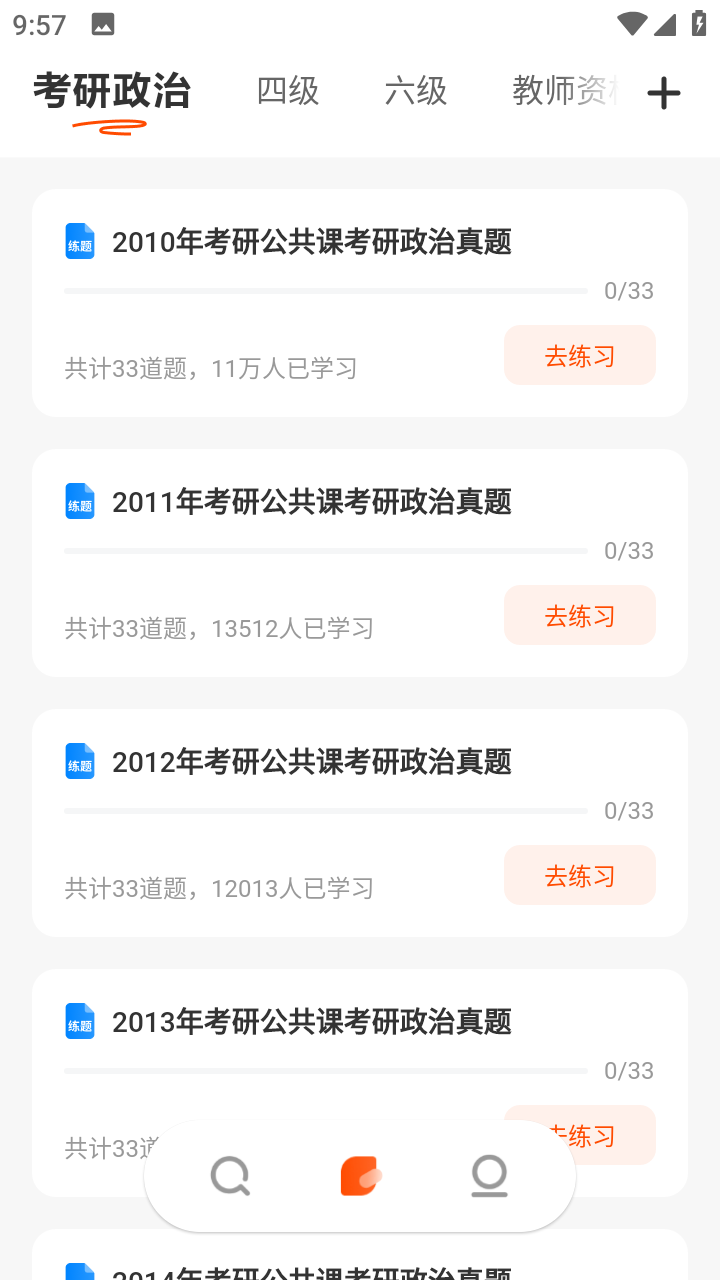Screen dimensions: 720x1280
Task: Switch to the 六级 tab
Action: [416, 91]
